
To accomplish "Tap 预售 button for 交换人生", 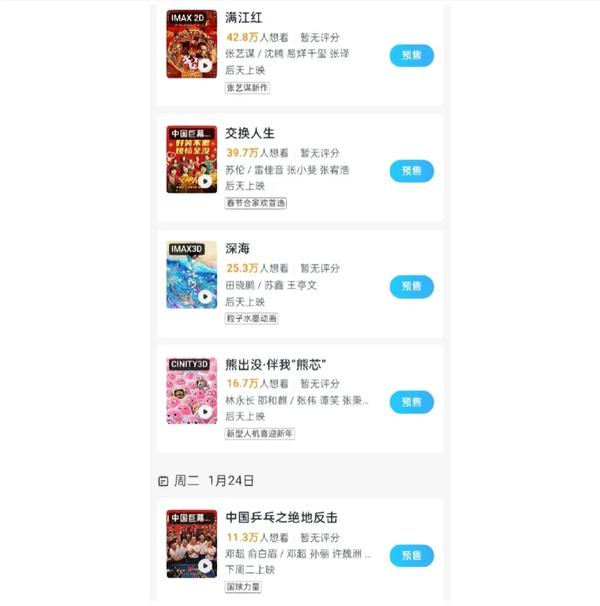I will pos(411,171).
